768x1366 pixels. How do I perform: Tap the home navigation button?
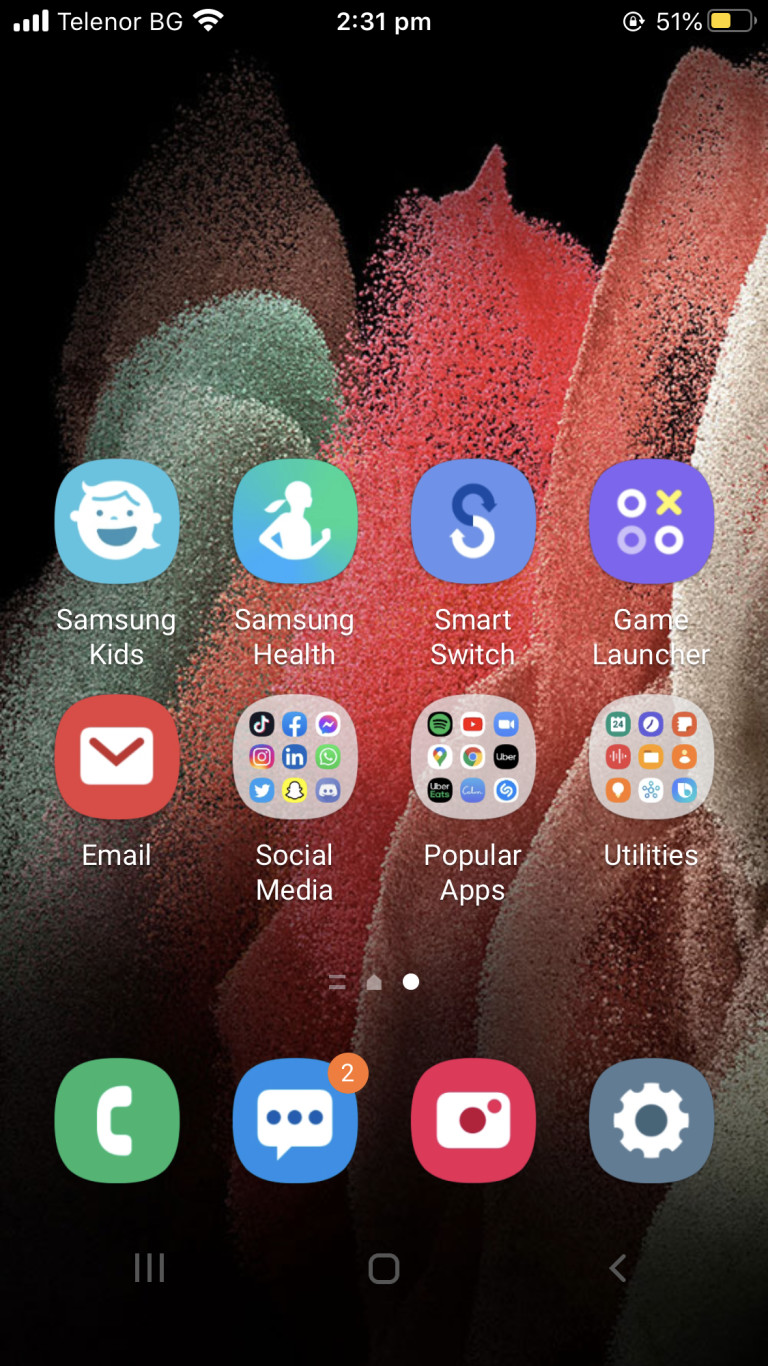[384, 1268]
